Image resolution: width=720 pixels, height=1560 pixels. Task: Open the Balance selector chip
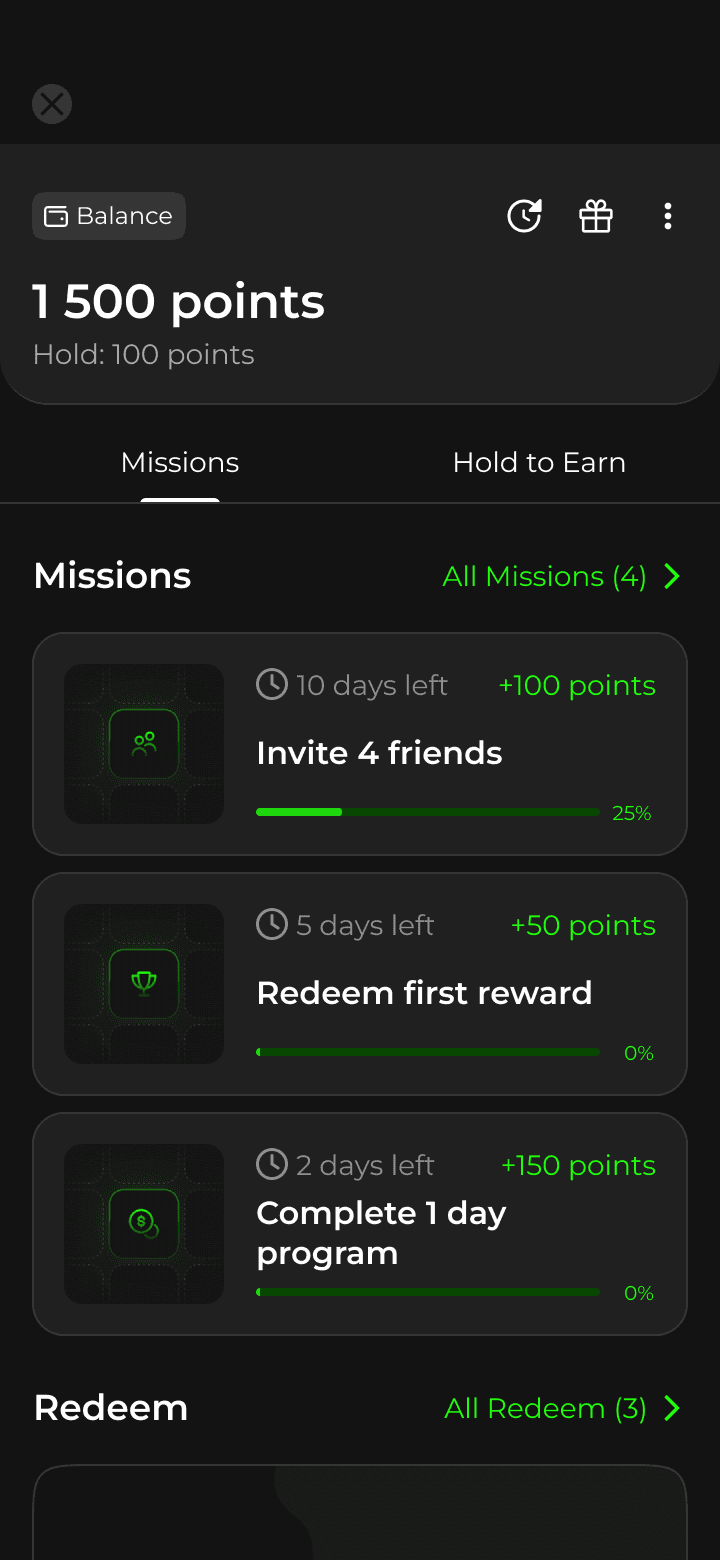point(108,215)
